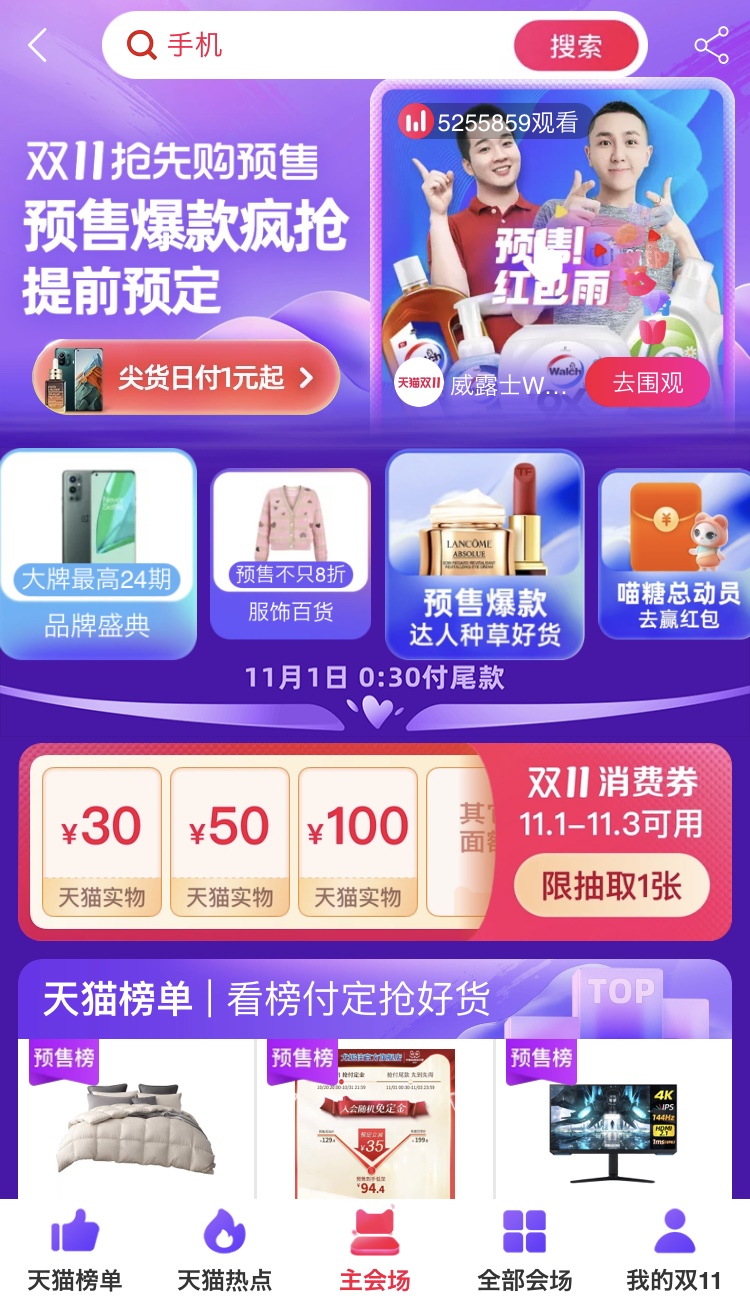Image resolution: width=750 pixels, height=1299 pixels.
Task: Tap the red 搜索 button
Action: [x=576, y=45]
